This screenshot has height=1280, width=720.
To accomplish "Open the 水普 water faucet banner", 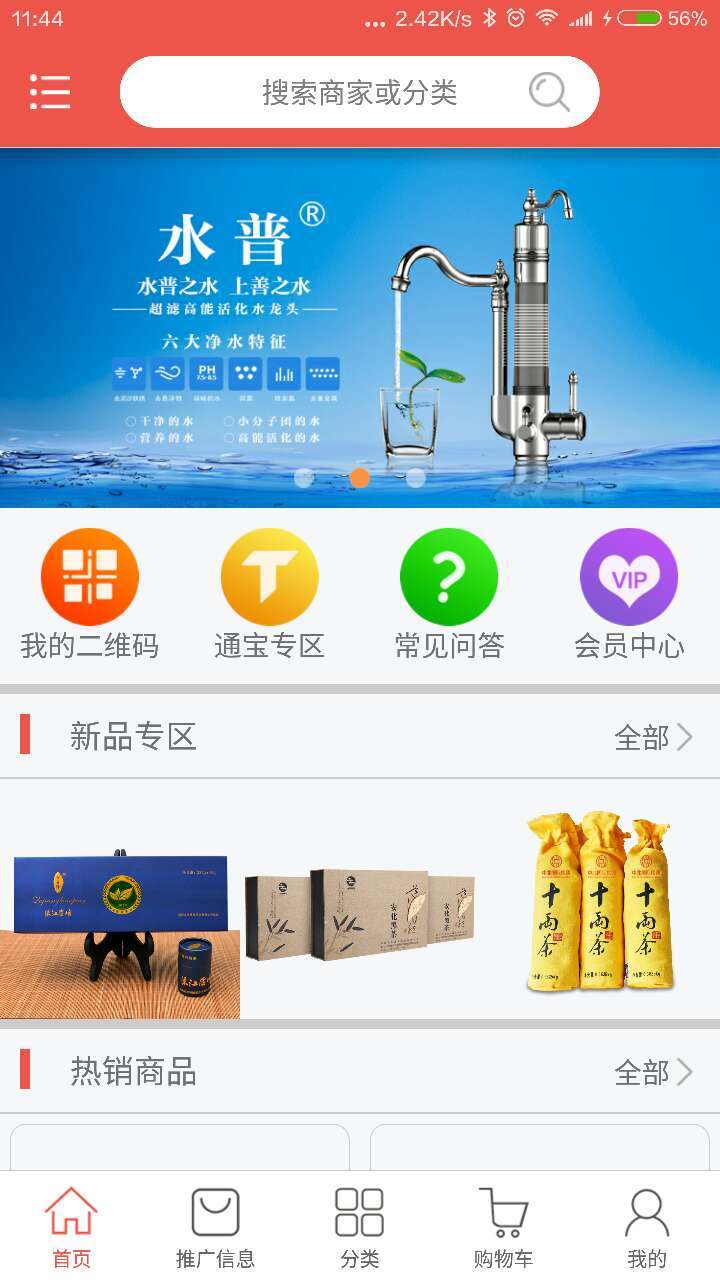I will coord(360,328).
